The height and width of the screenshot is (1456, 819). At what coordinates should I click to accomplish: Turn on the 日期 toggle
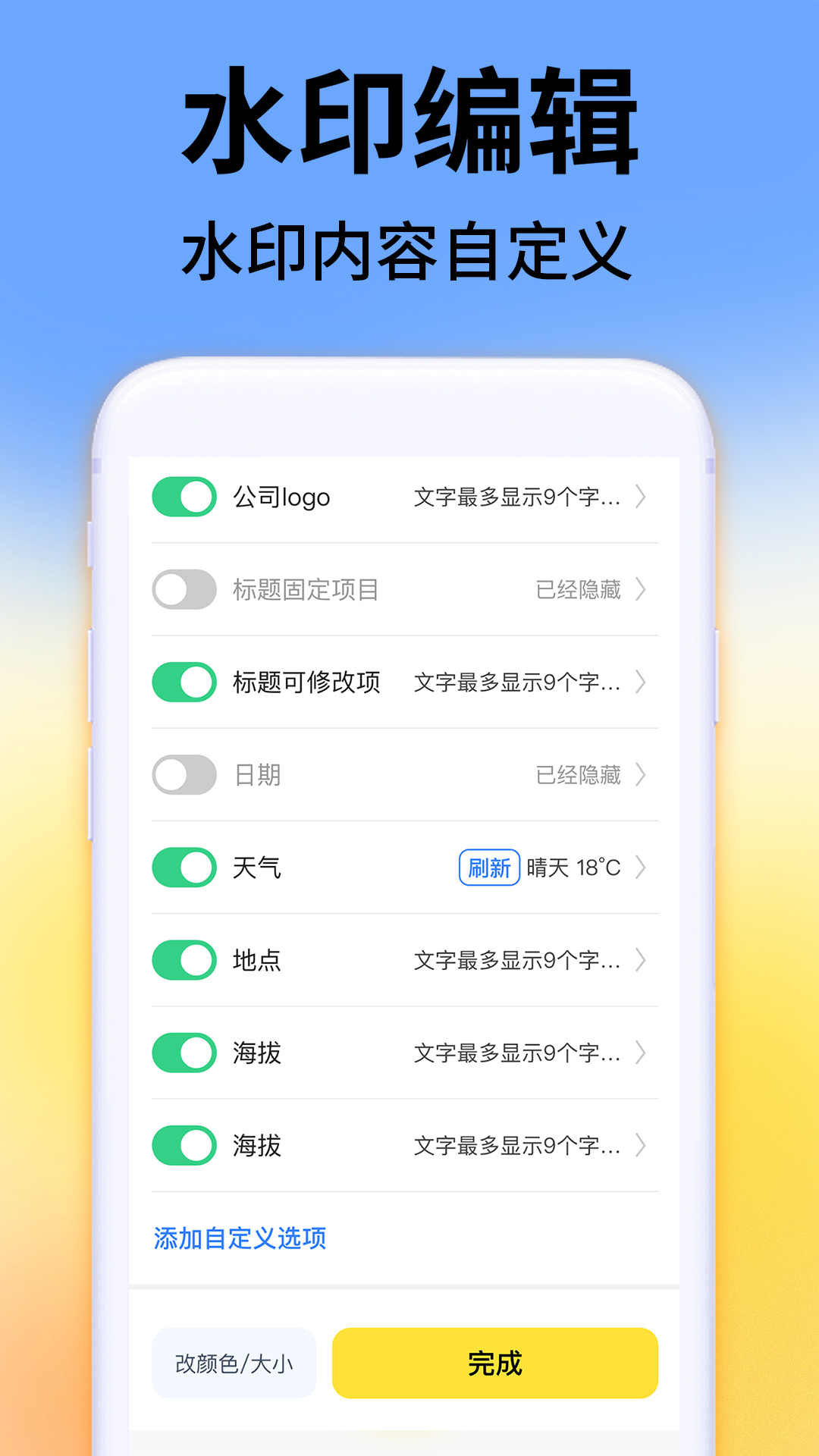184,775
